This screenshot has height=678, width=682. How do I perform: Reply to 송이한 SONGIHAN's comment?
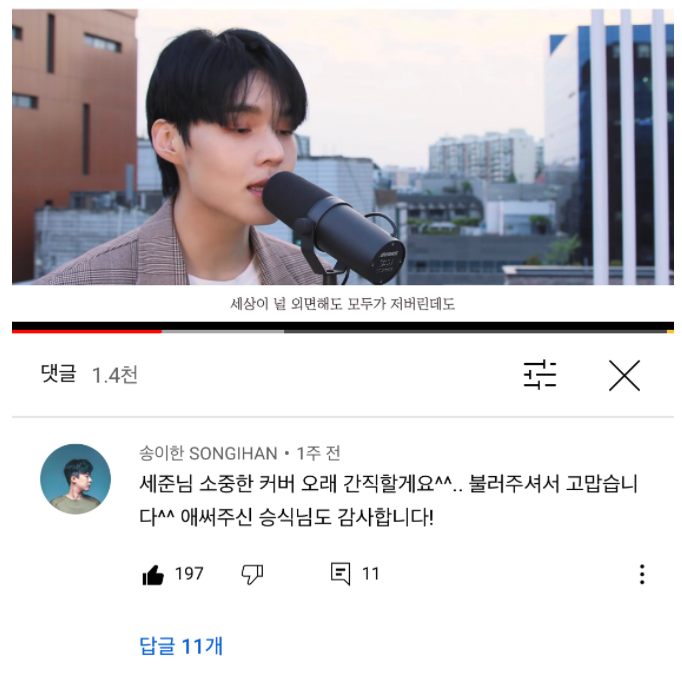click(340, 574)
